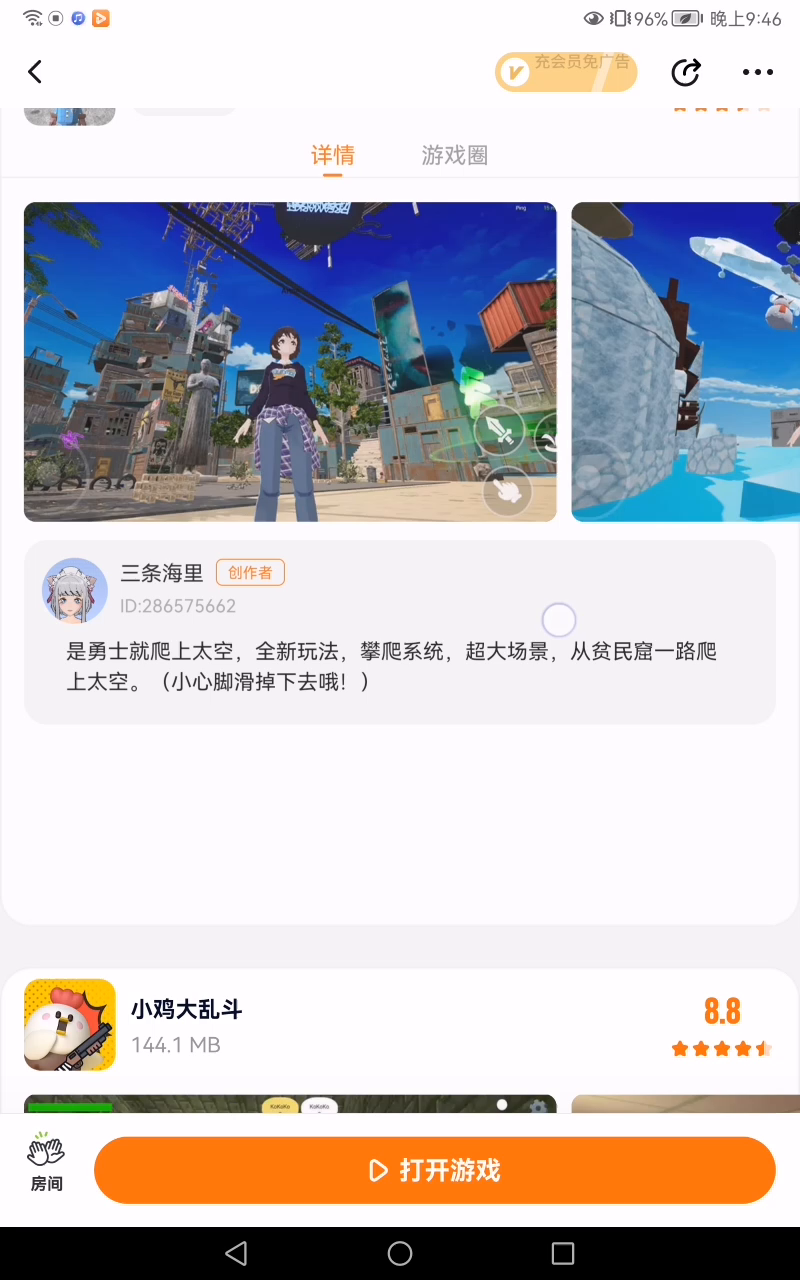The image size is (800, 1280).
Task: Tap the 房间 room button
Action: click(46, 1164)
